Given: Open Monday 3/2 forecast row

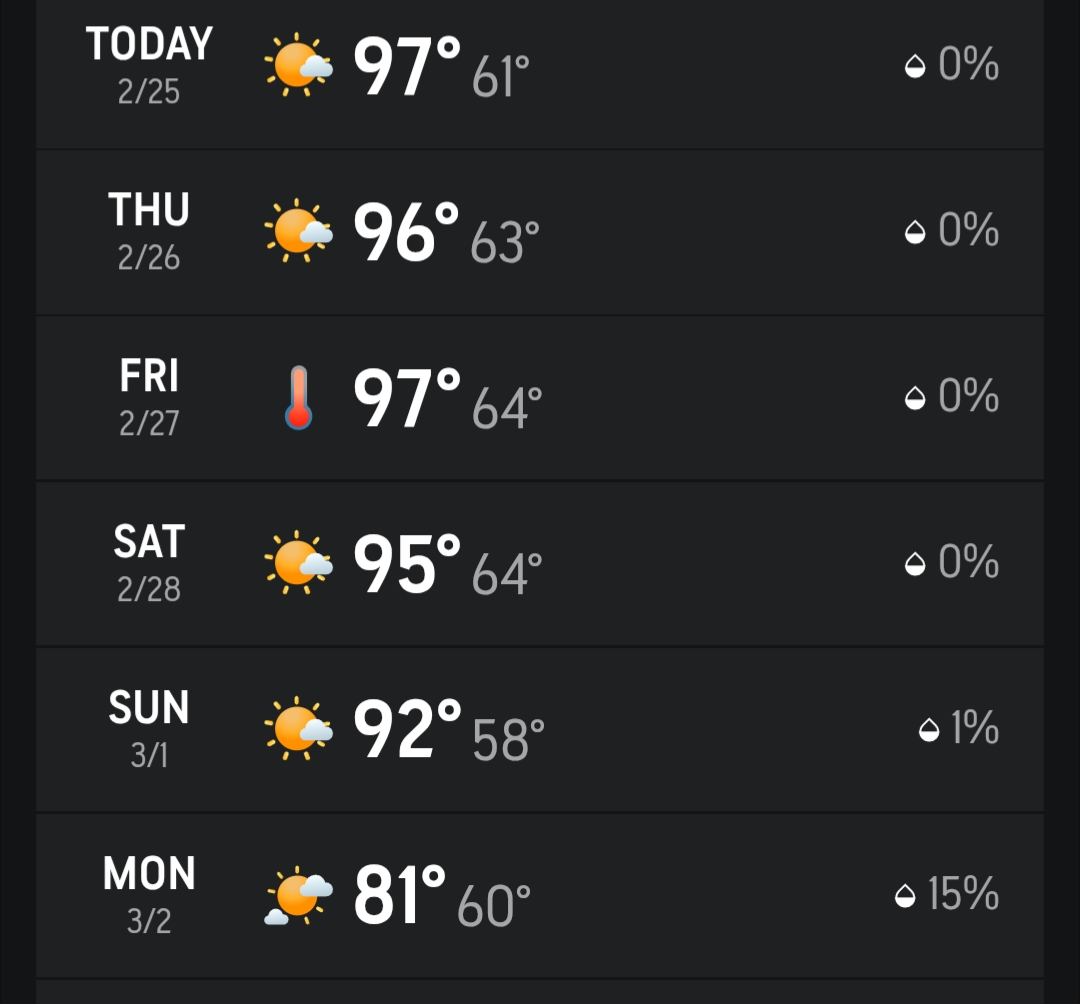Looking at the screenshot, I should (x=540, y=895).
